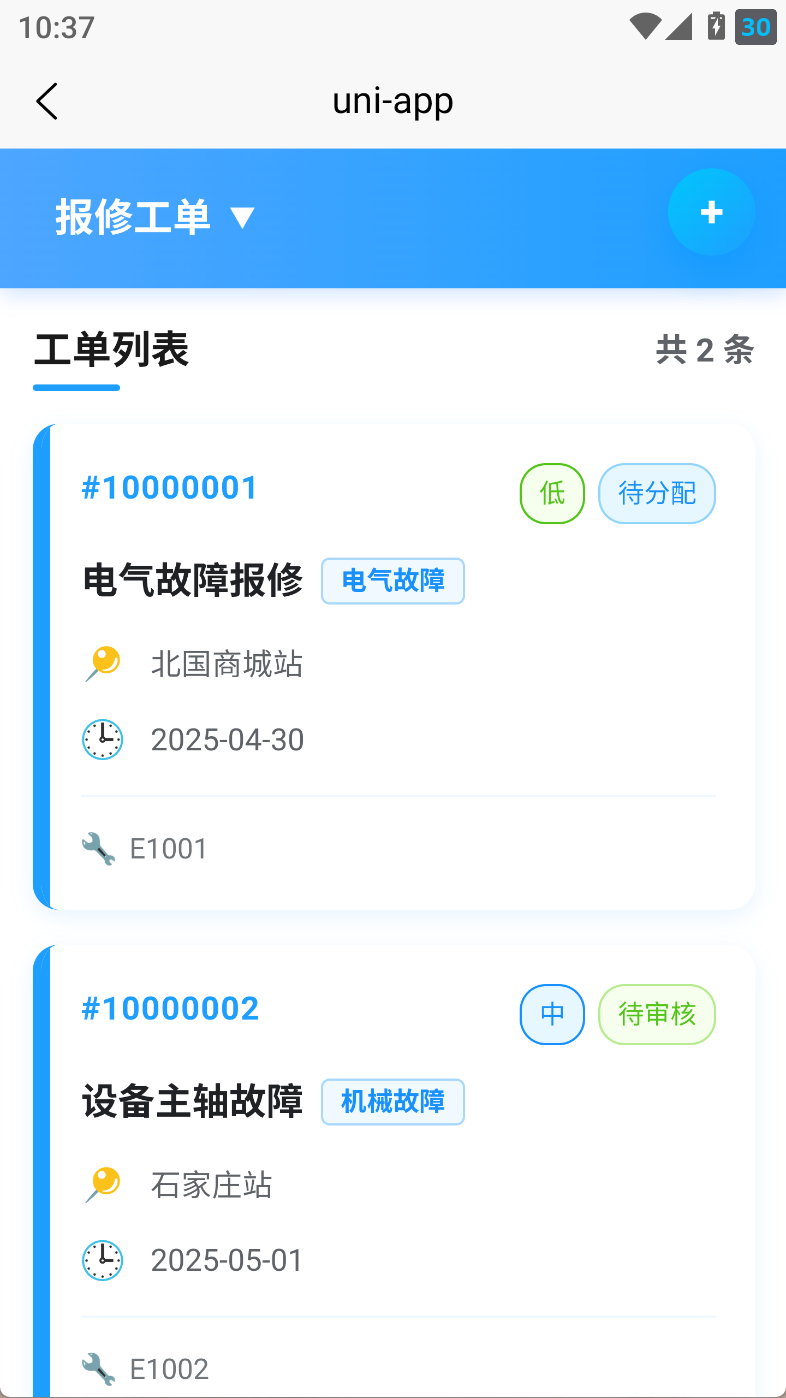Image resolution: width=786 pixels, height=1398 pixels.
Task: Expand the 报修工单 dropdown
Action: click(156, 217)
